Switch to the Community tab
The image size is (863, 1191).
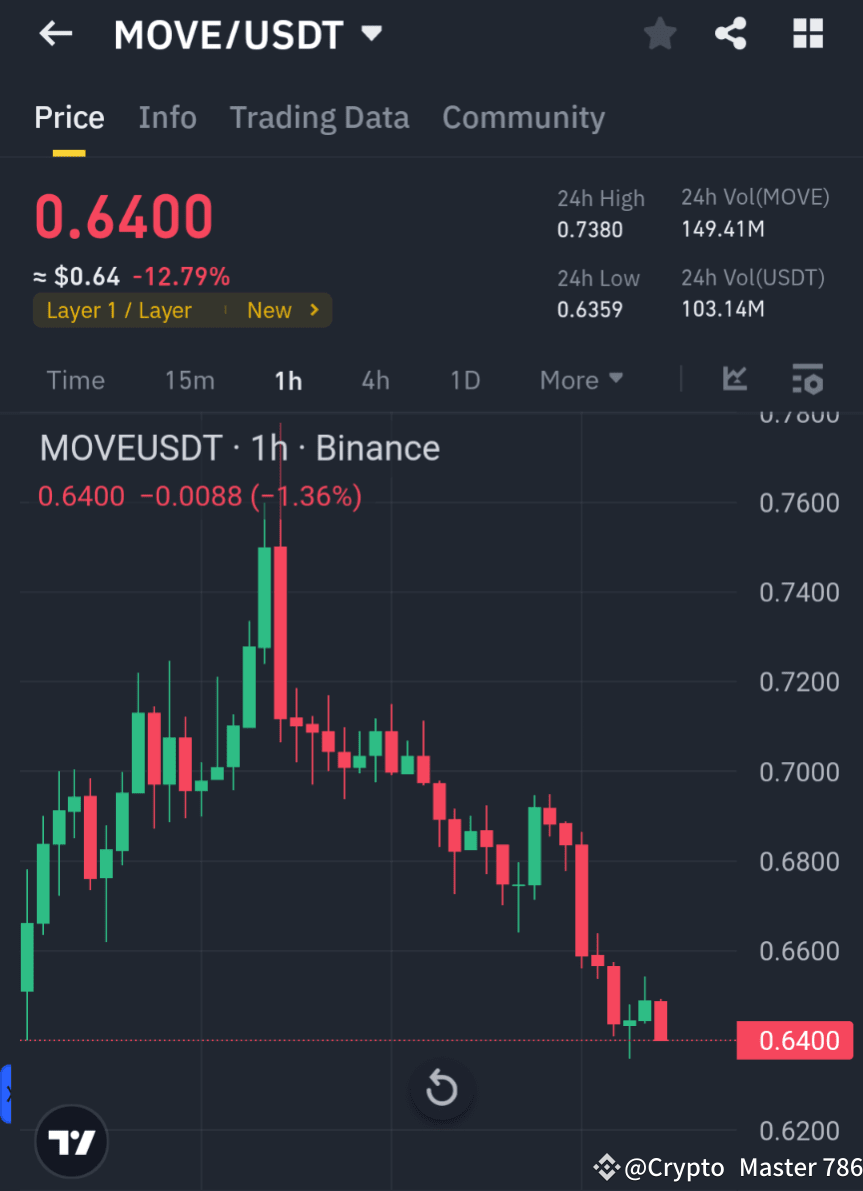point(523,117)
